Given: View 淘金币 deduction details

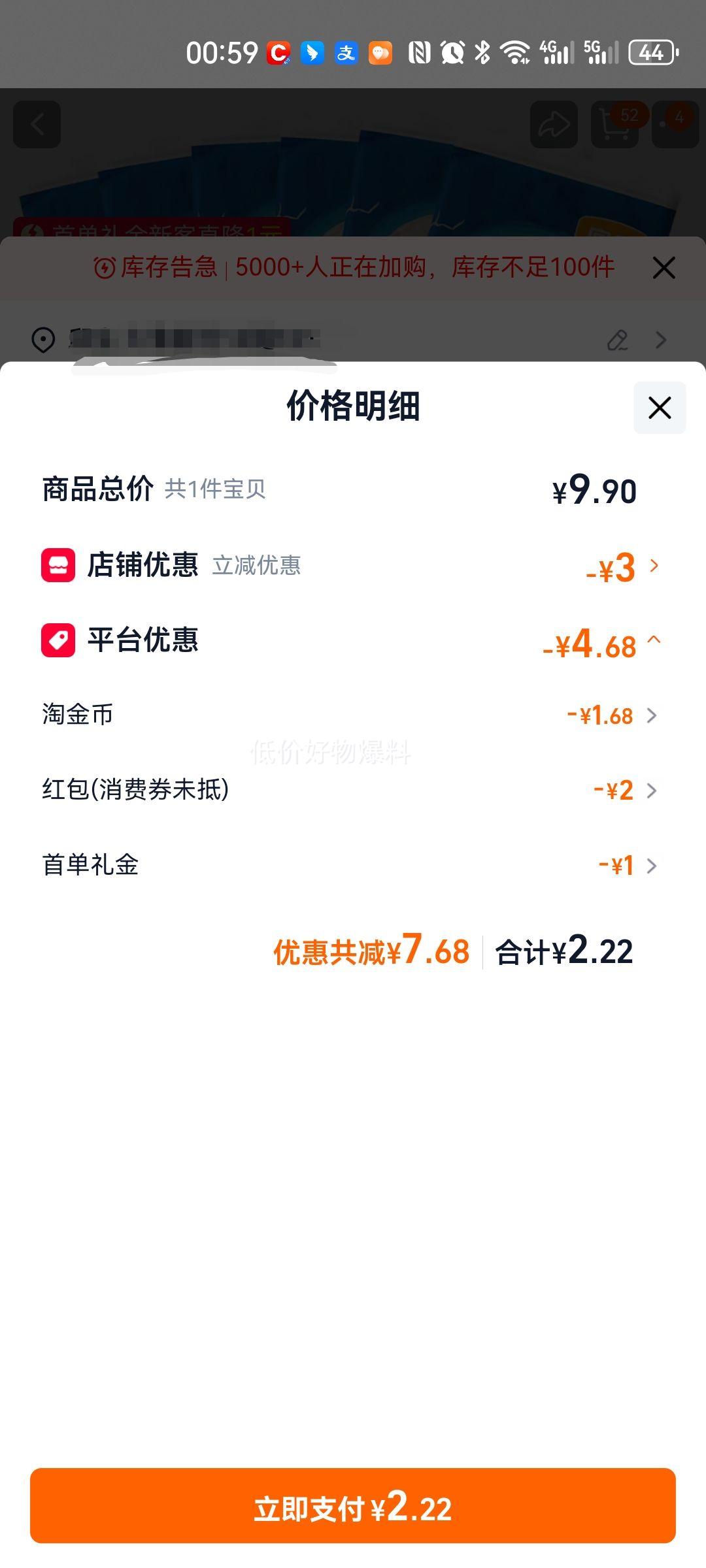Looking at the screenshot, I should [650, 716].
